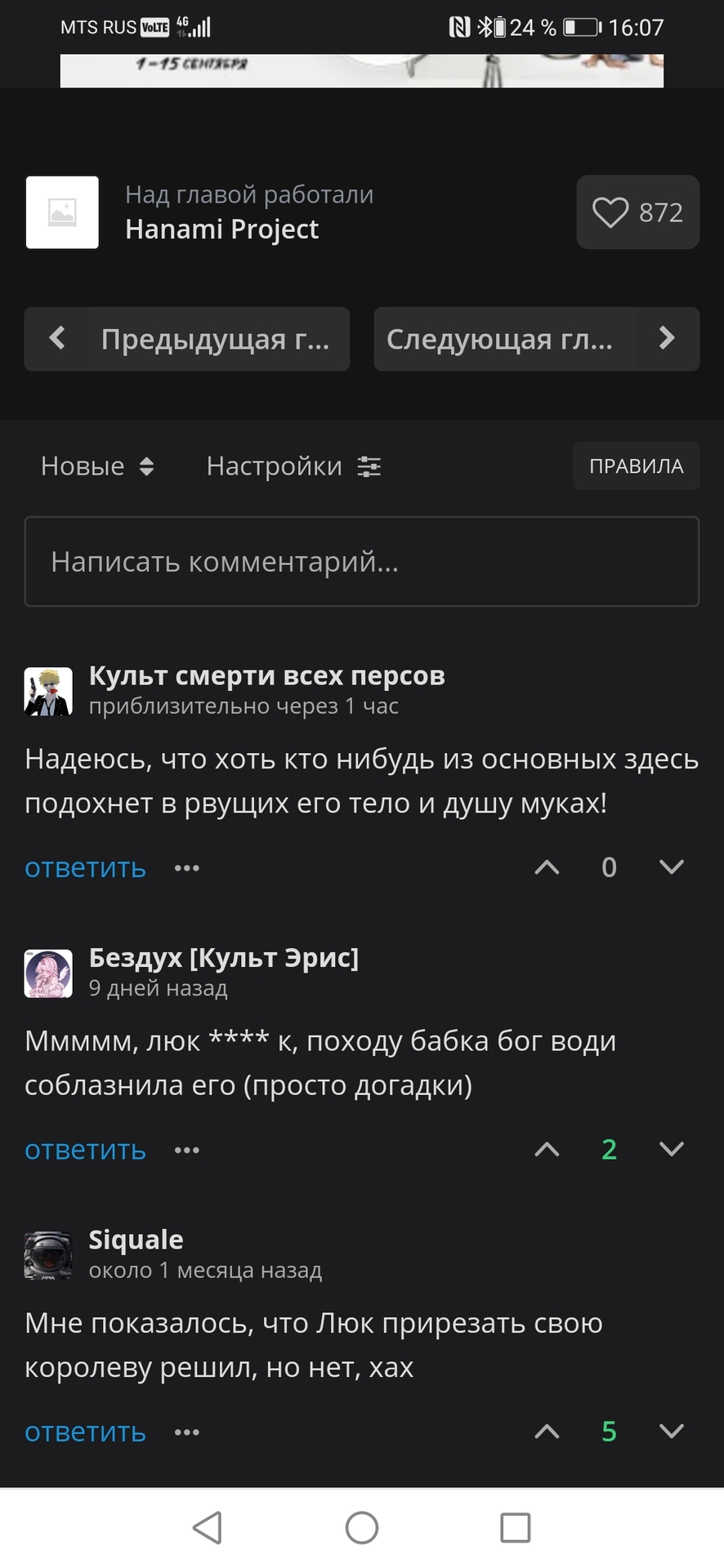Tap the Написать комментарий field

tap(361, 562)
